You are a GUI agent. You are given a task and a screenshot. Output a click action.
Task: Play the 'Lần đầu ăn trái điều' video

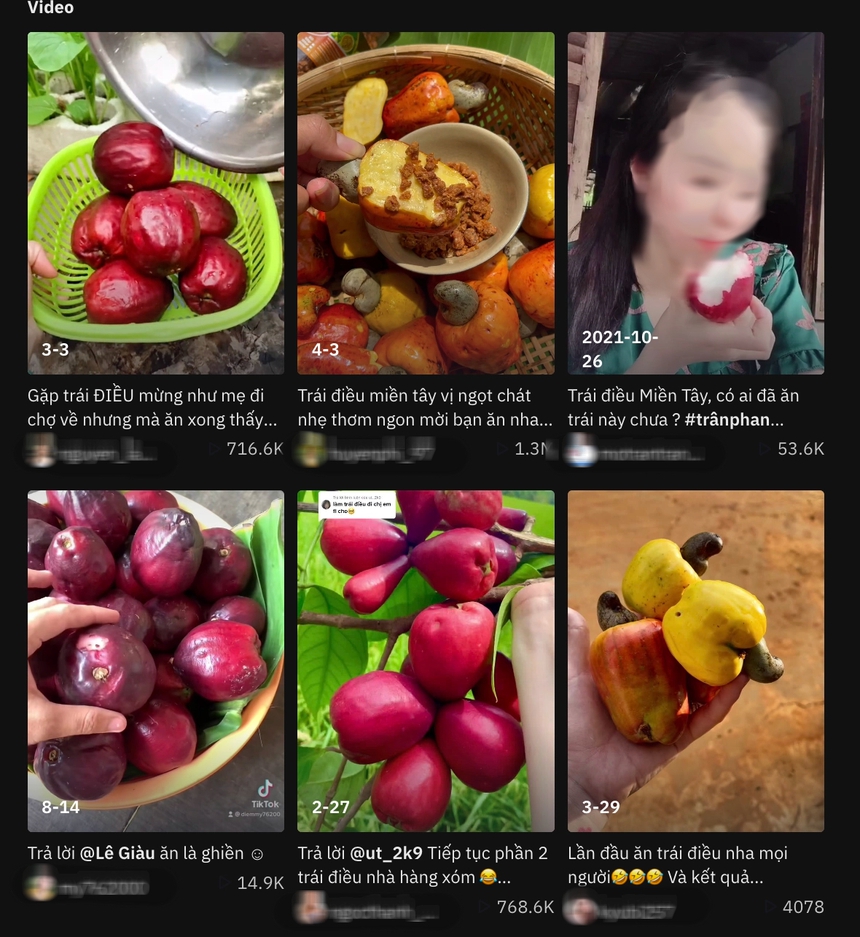point(695,660)
